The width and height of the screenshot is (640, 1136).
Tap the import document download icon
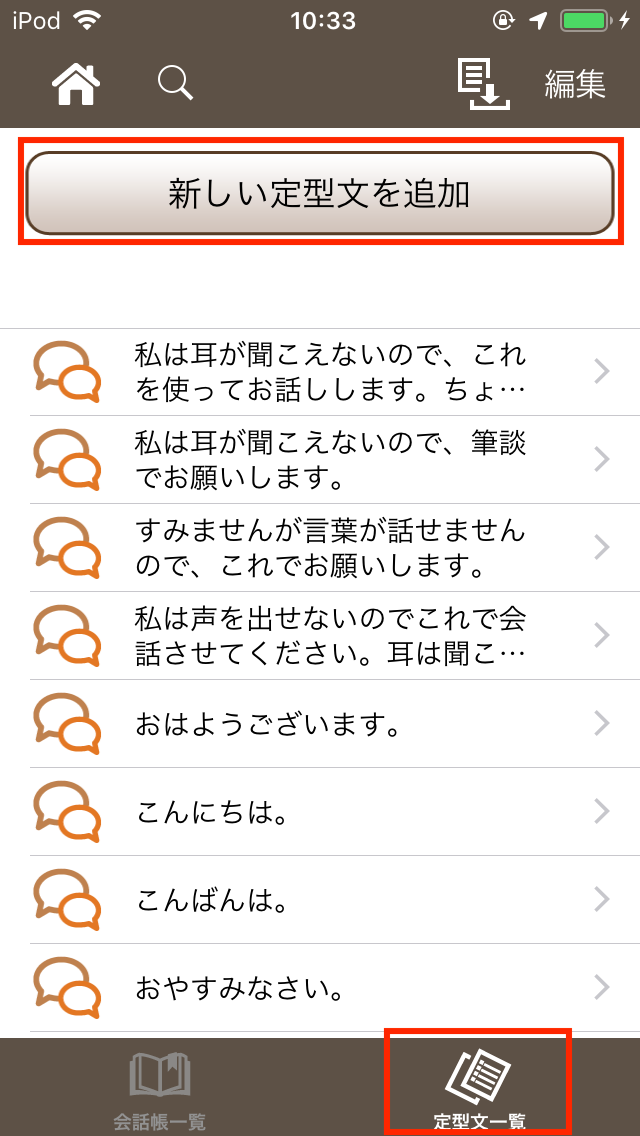coord(483,85)
